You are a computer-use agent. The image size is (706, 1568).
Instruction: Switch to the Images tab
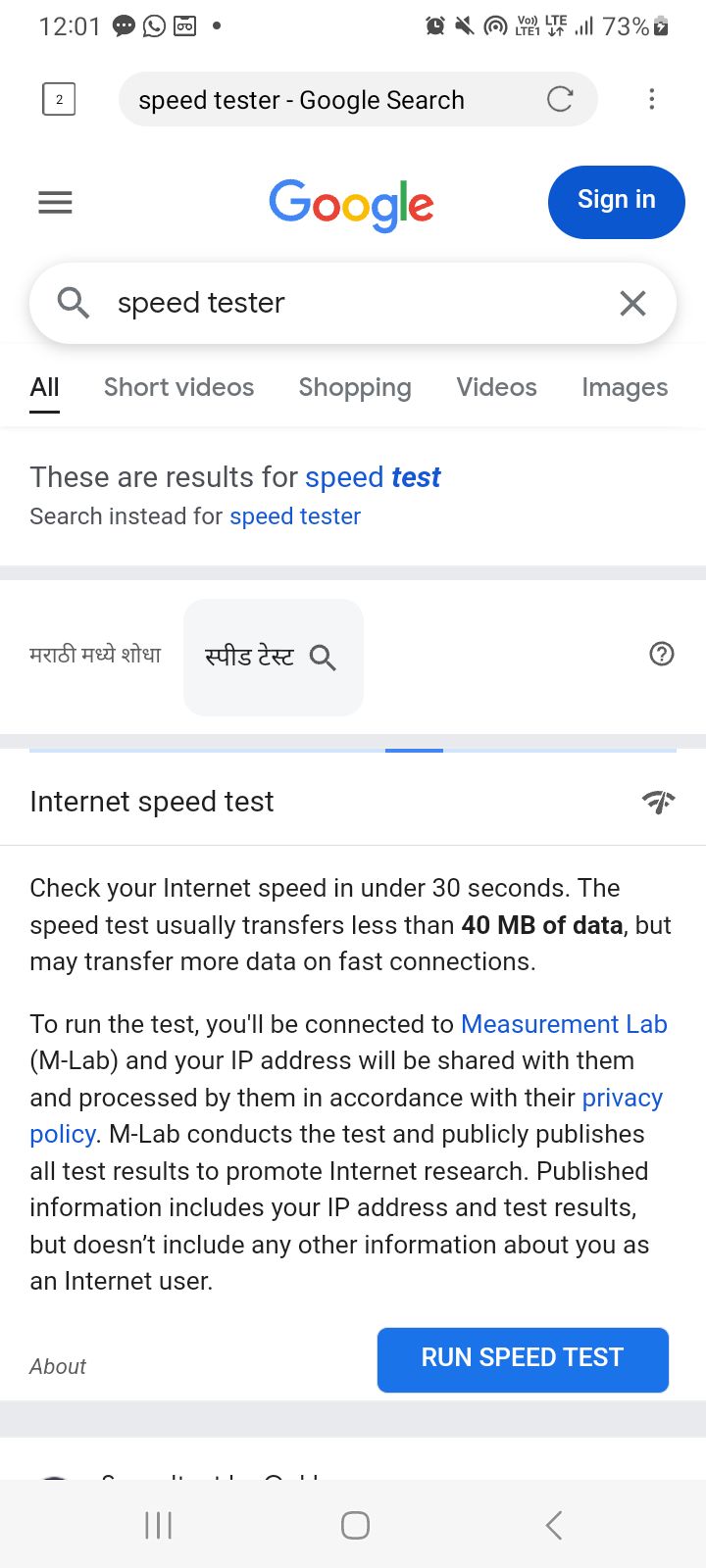pos(625,387)
